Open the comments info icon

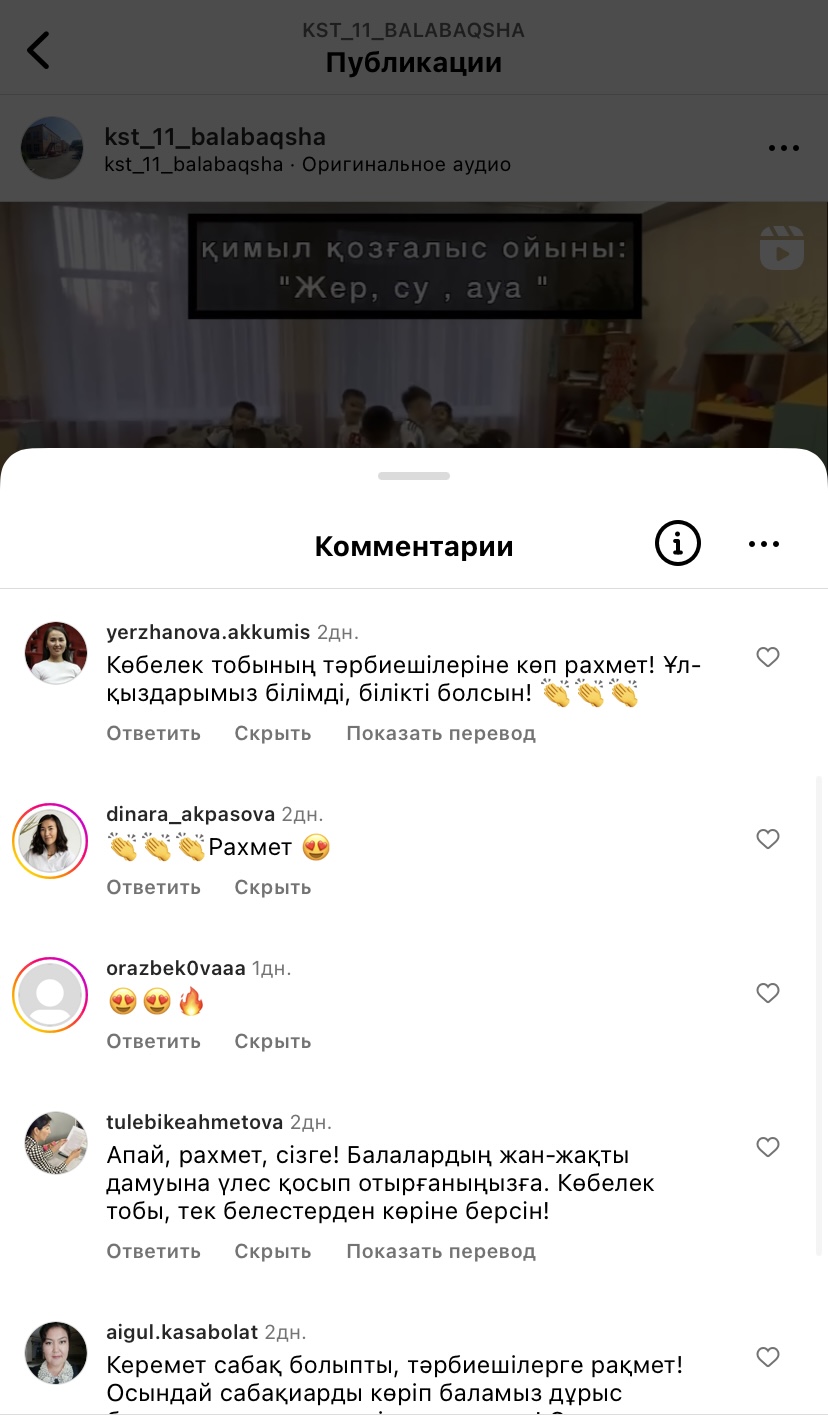coord(677,544)
